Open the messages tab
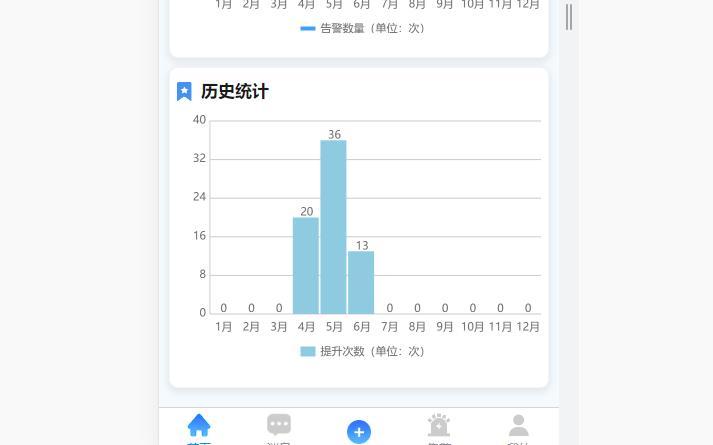Screen dimensions: 713x445 point(279,427)
